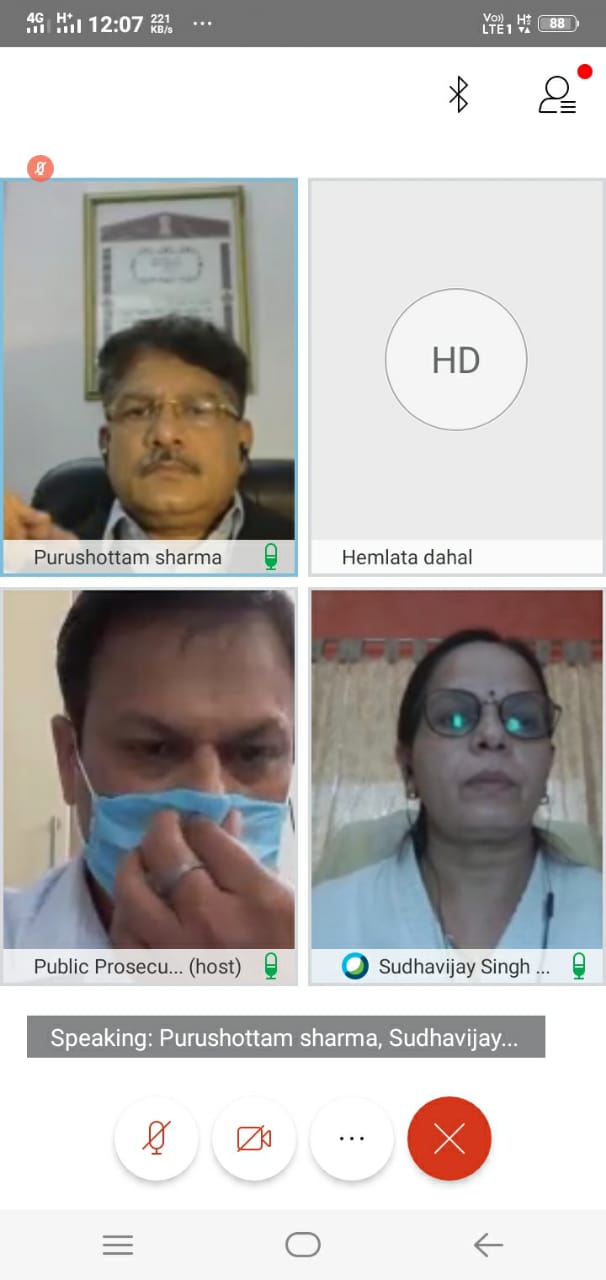
Task: Select Purushottam sharma's video tile
Action: pyautogui.click(x=150, y=375)
